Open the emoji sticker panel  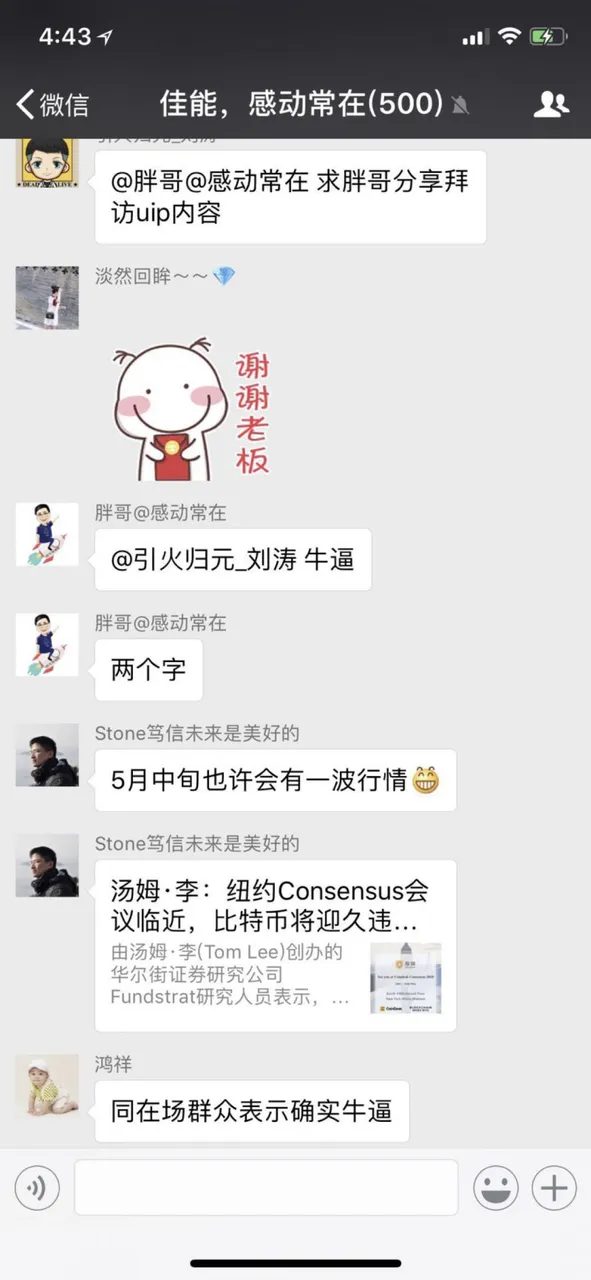click(496, 1188)
